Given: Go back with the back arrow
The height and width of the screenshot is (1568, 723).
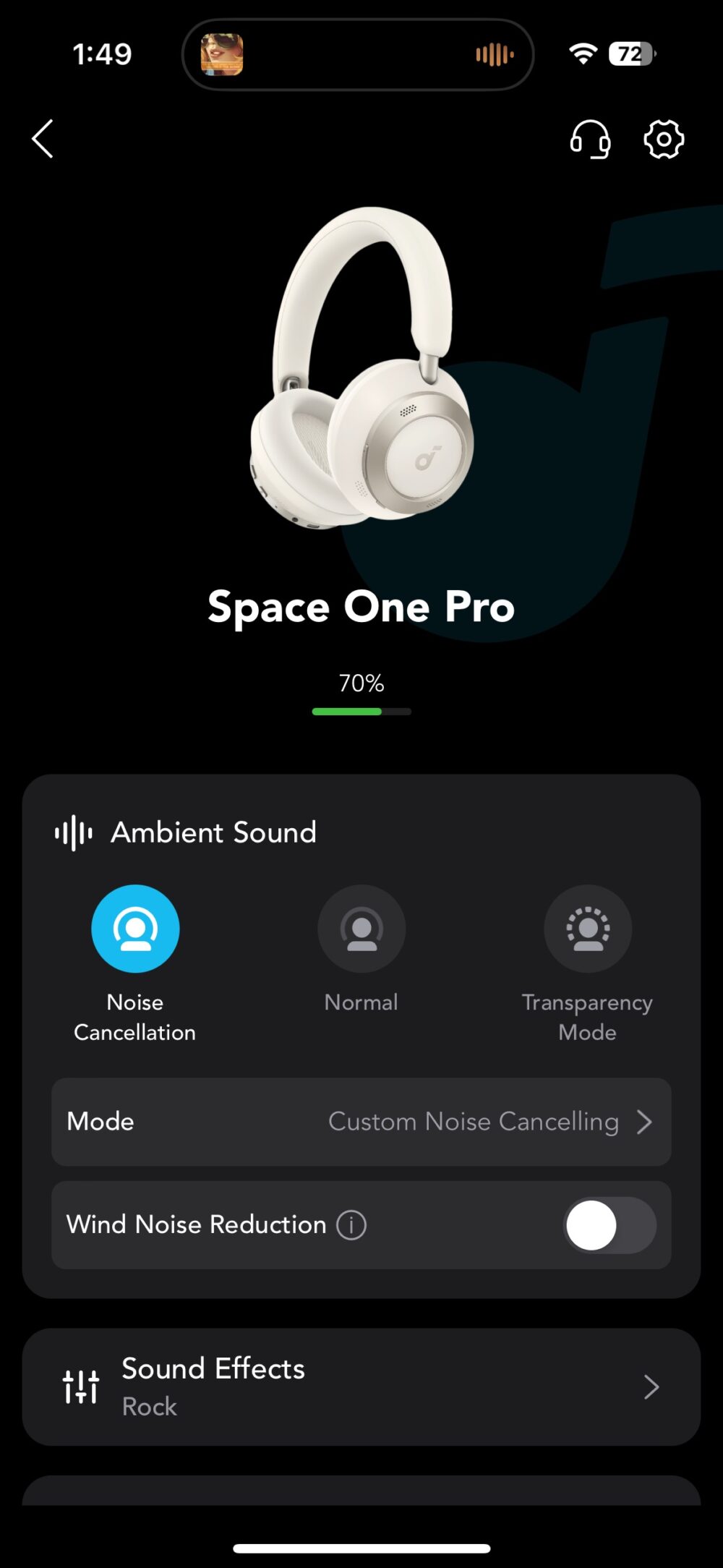Looking at the screenshot, I should [42, 139].
